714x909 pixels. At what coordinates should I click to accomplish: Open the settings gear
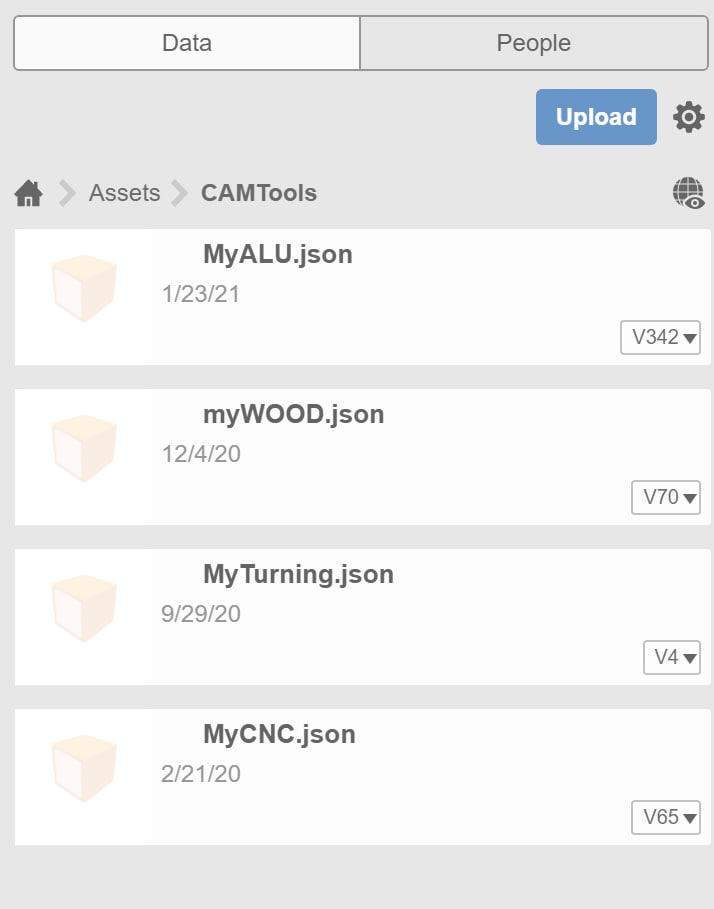tap(688, 117)
